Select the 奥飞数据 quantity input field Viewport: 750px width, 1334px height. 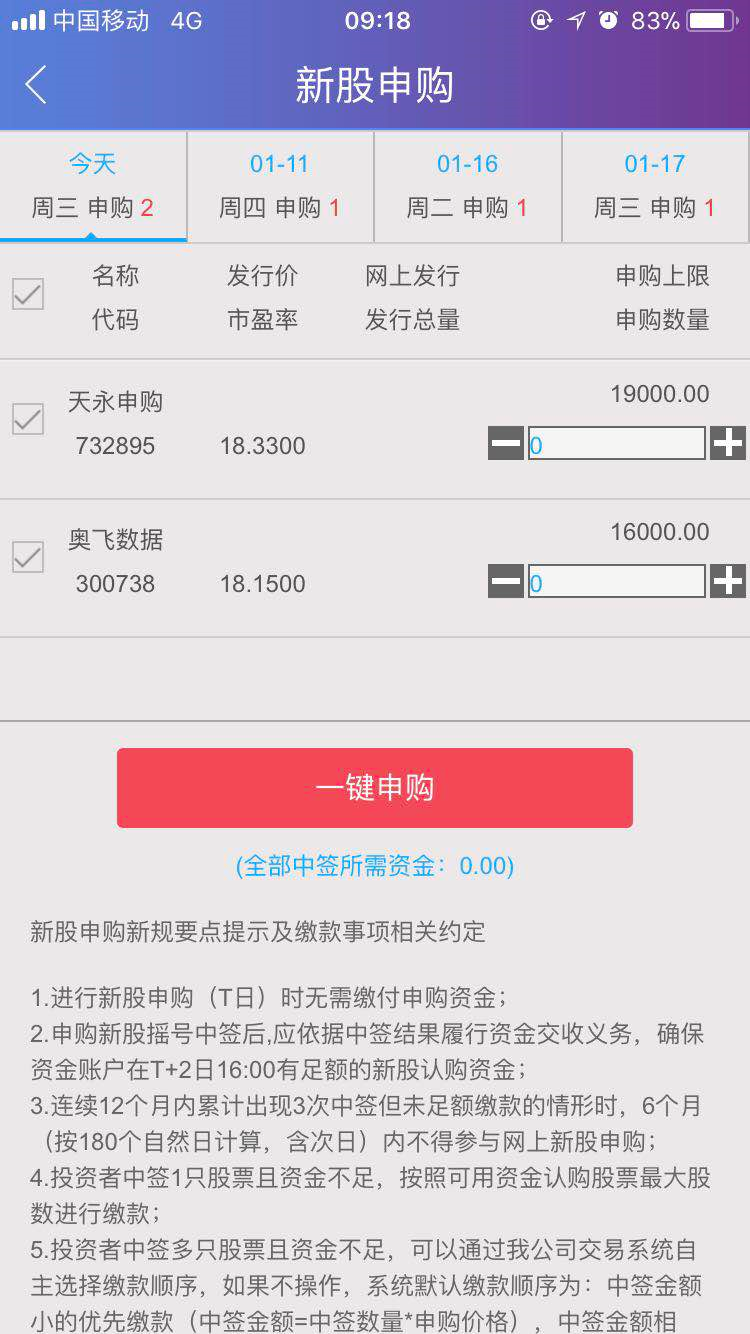point(615,580)
